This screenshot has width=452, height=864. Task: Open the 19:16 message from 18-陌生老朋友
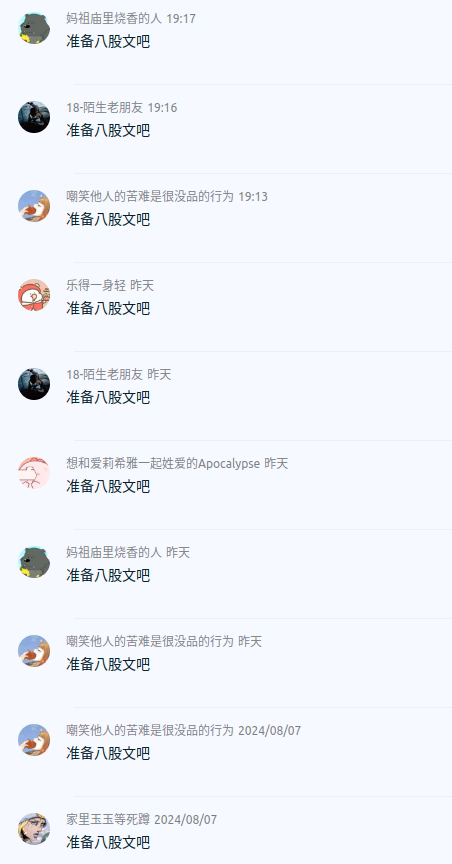(x=108, y=131)
